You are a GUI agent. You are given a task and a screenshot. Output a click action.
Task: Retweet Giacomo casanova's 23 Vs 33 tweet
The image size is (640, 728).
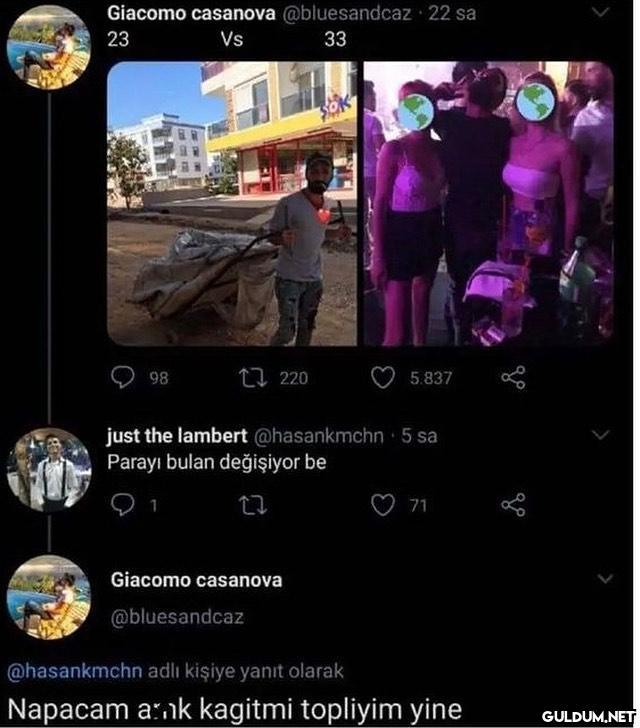click(253, 377)
